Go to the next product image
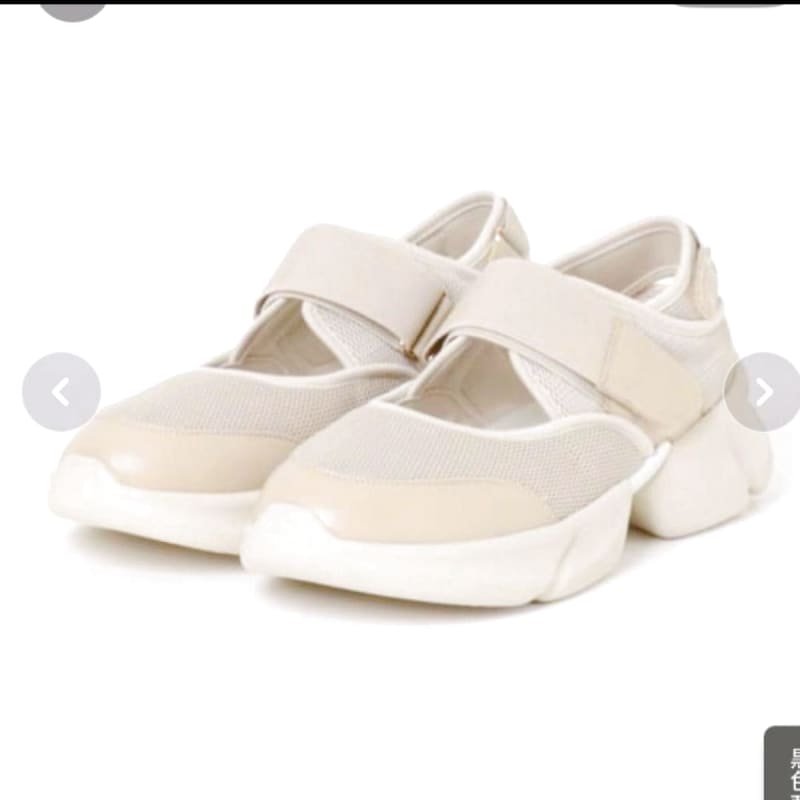Viewport: 800px width, 800px height. [x=764, y=392]
